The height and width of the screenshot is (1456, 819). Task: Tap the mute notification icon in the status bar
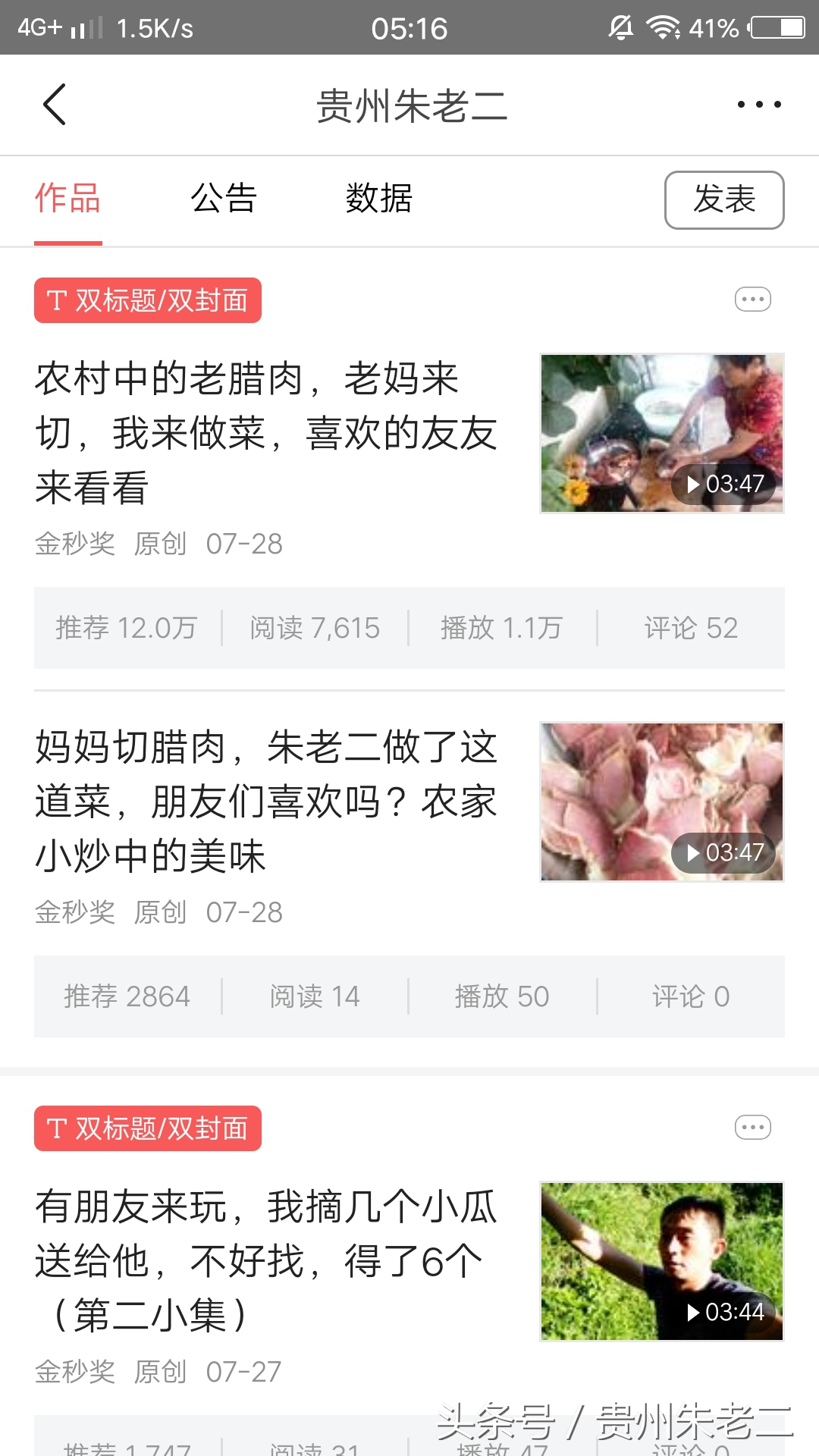pyautogui.click(x=623, y=28)
